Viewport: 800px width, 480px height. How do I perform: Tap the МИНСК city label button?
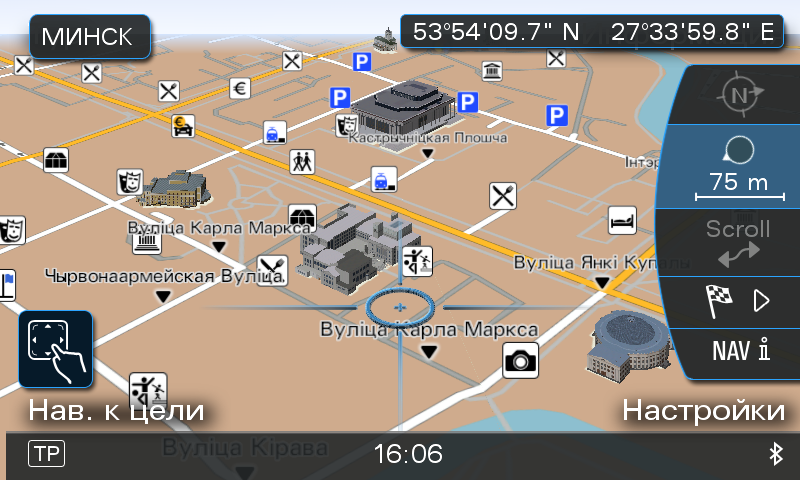tap(88, 37)
